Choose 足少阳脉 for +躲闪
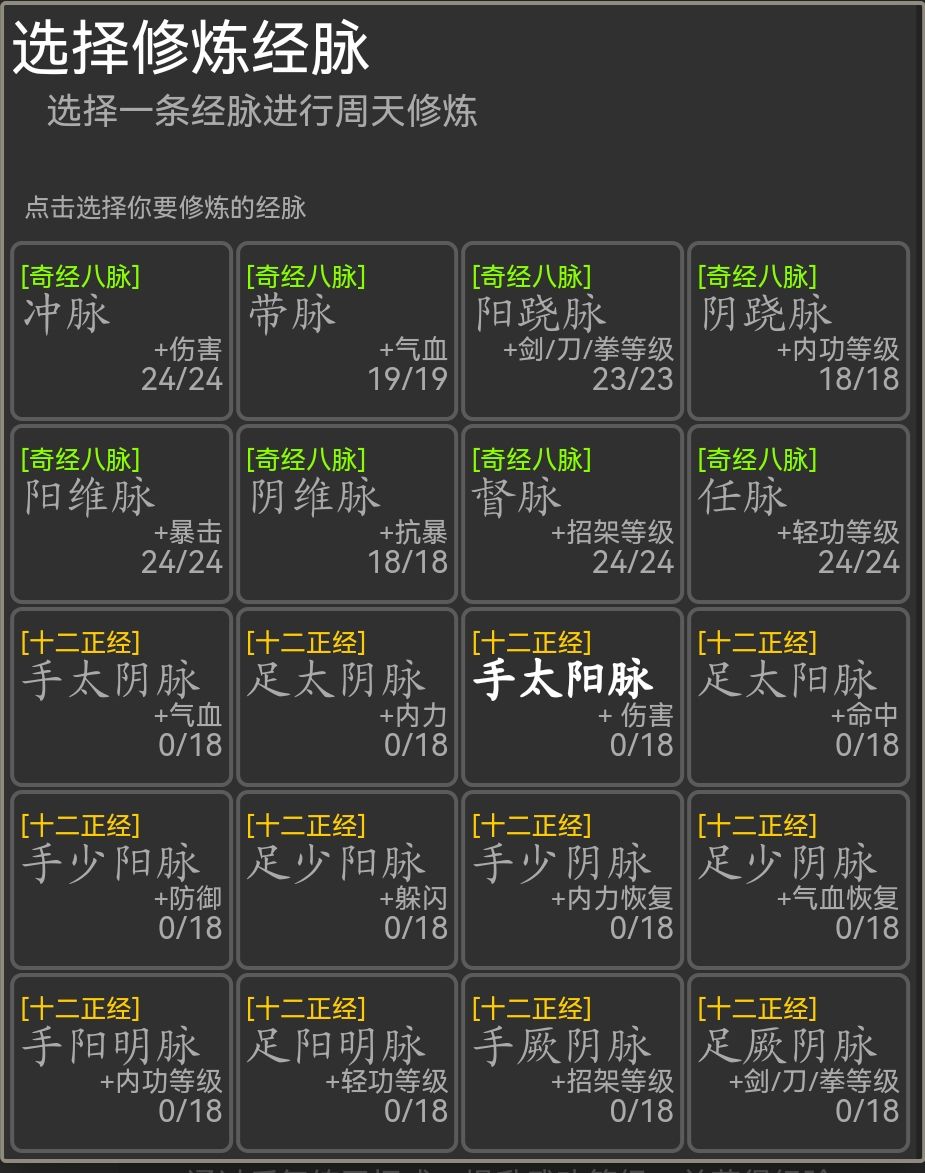 pyautogui.click(x=346, y=878)
